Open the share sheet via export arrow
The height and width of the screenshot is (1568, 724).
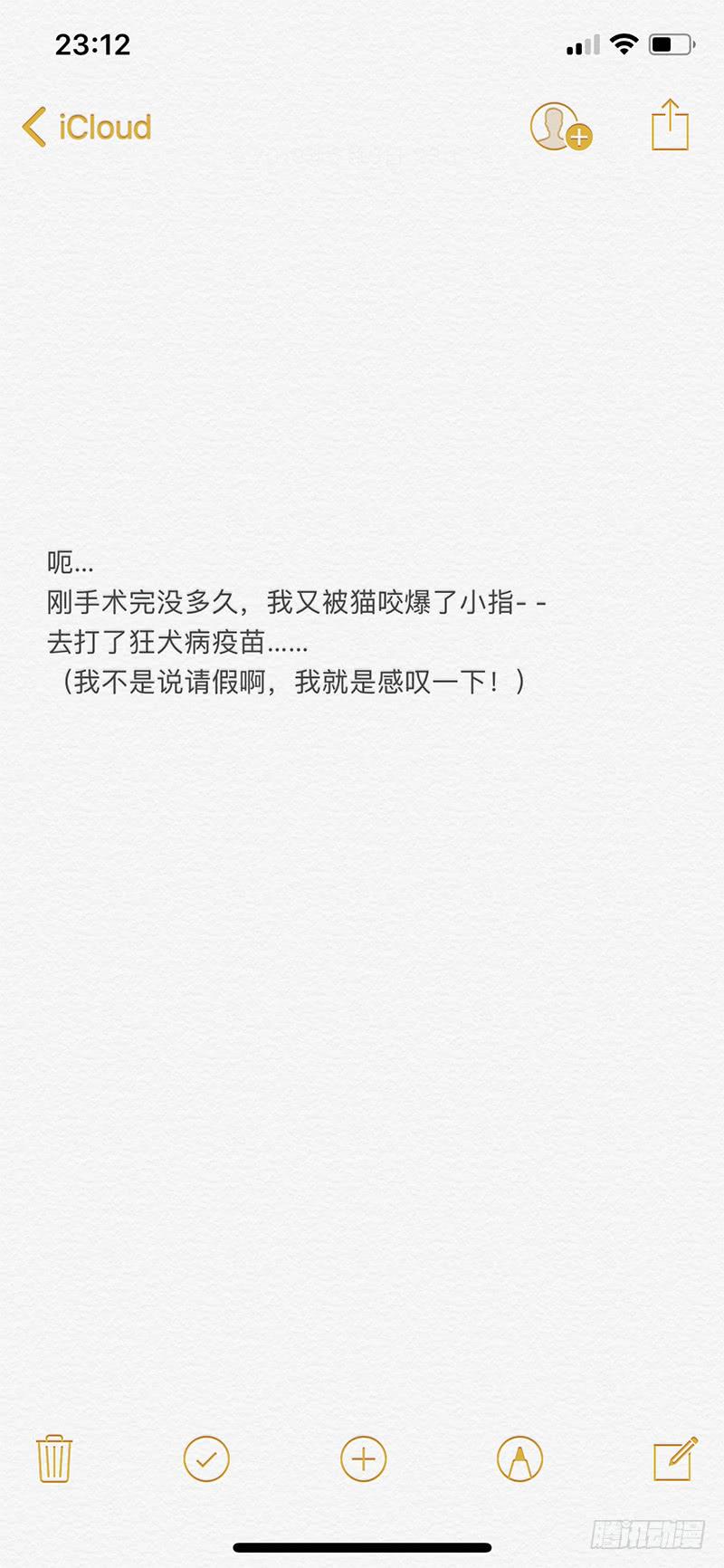point(668,125)
